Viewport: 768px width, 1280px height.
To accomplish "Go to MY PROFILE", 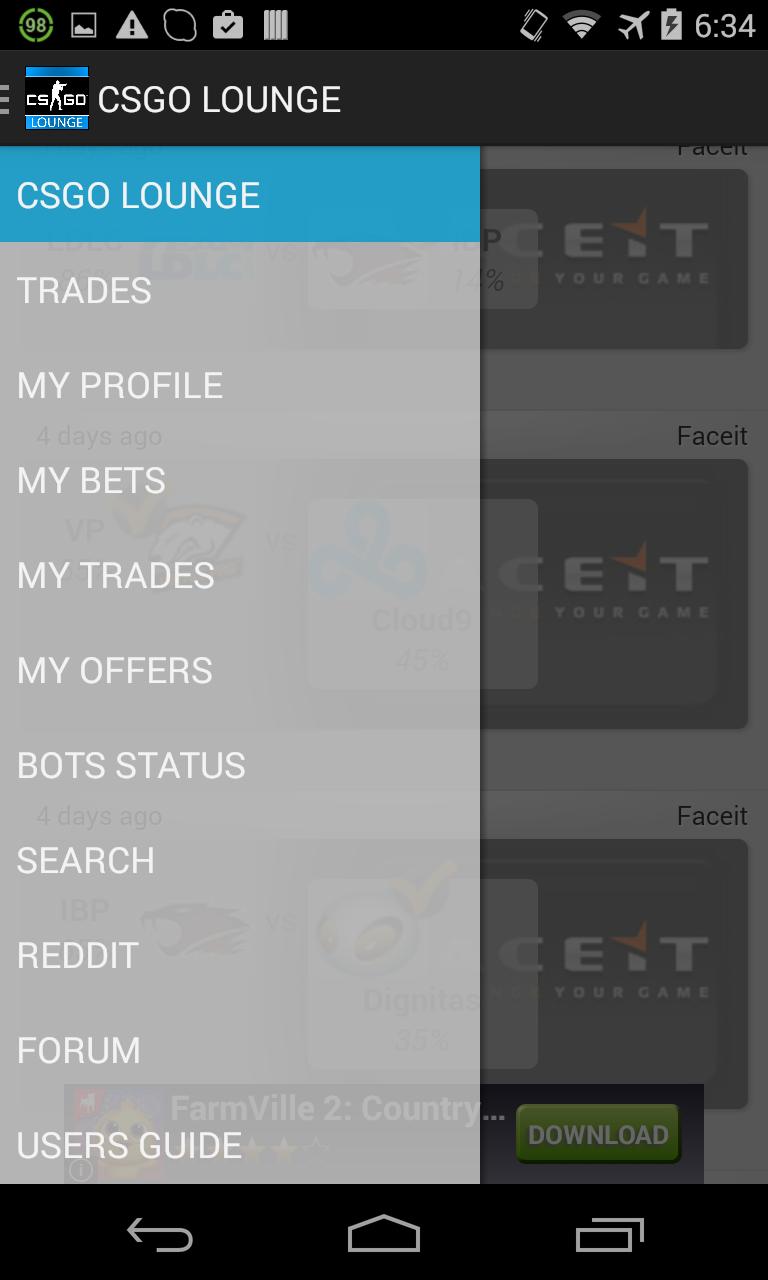I will 239,385.
